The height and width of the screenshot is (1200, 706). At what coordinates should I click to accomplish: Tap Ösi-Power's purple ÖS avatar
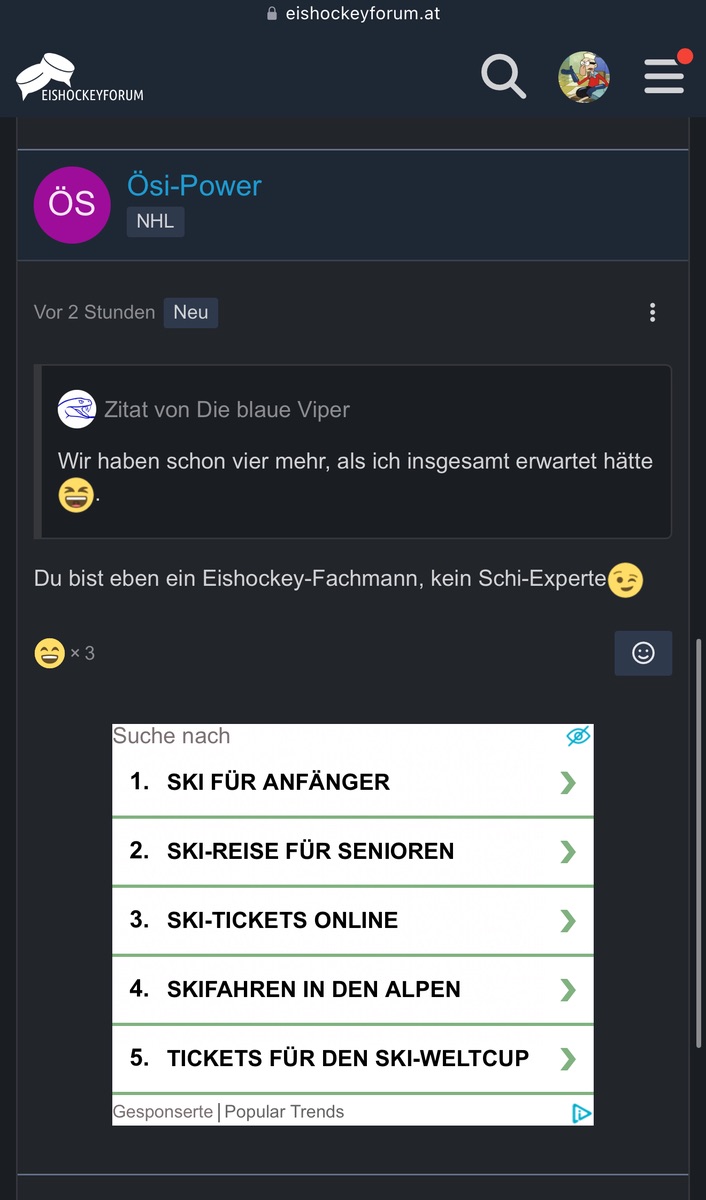pyautogui.click(x=72, y=205)
